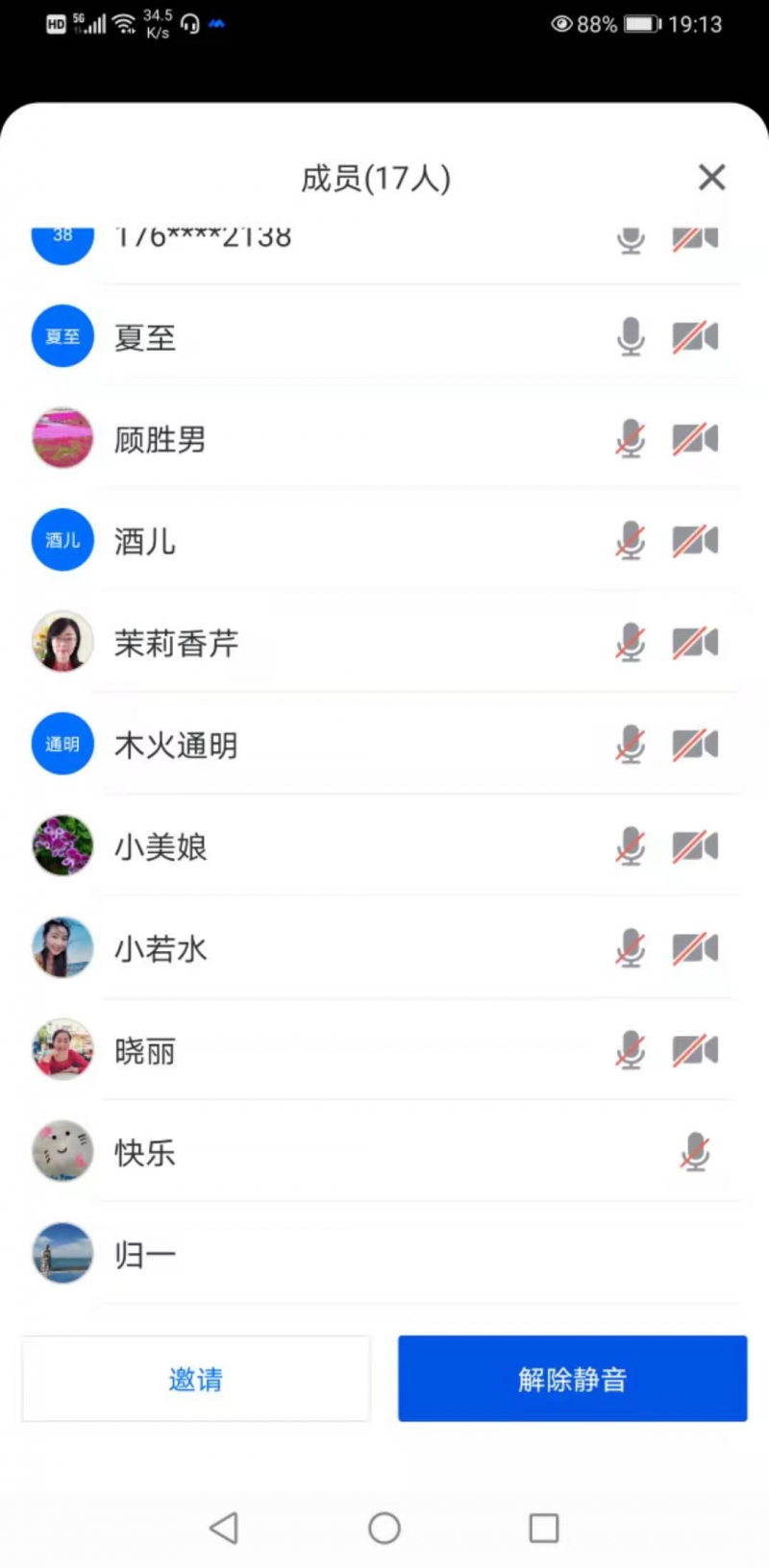Viewport: 769px width, 1568px height.
Task: Unmute 夏至's microphone icon
Action: (x=630, y=336)
